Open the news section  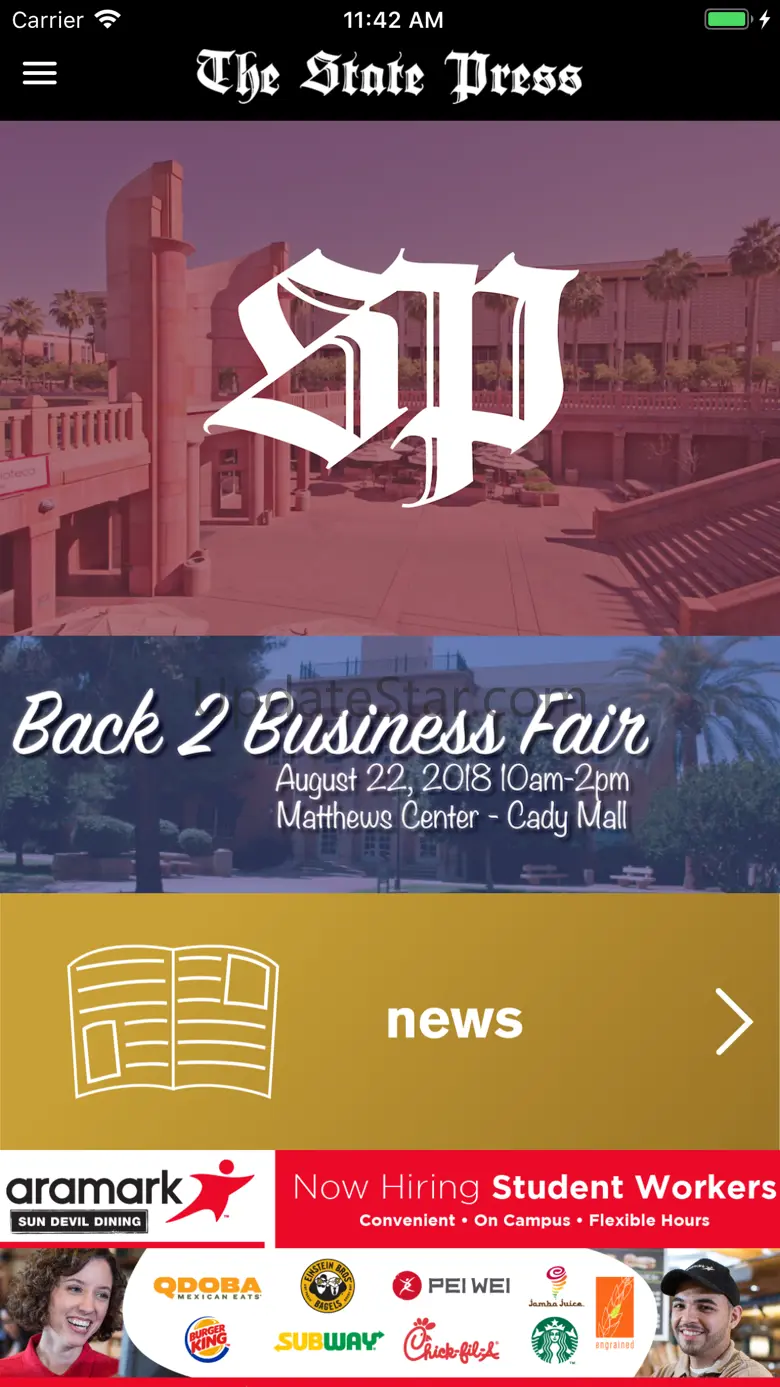point(390,1021)
